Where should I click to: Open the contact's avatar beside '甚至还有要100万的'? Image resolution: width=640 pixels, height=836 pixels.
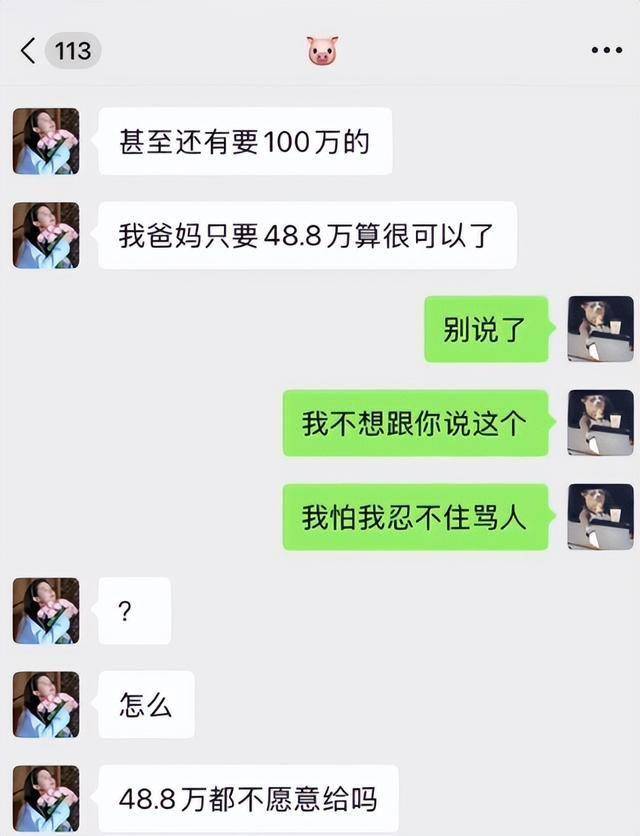point(46,141)
